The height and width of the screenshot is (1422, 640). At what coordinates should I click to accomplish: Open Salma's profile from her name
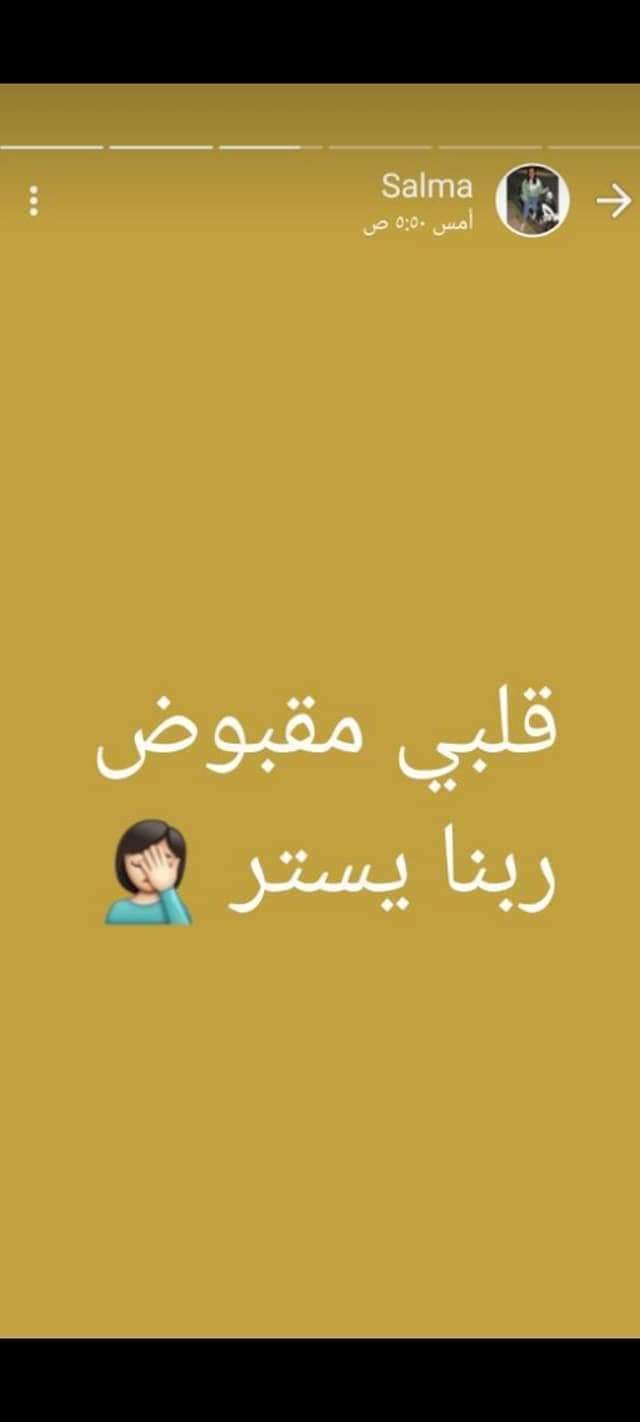click(x=426, y=186)
